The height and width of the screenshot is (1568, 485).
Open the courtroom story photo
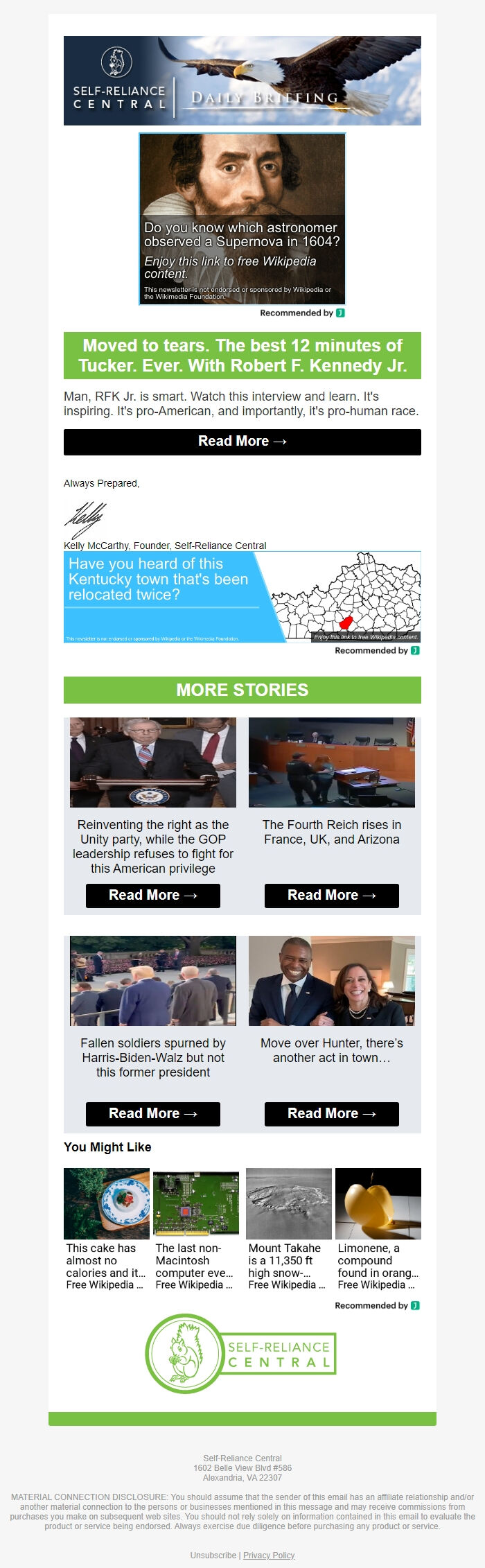click(x=331, y=762)
